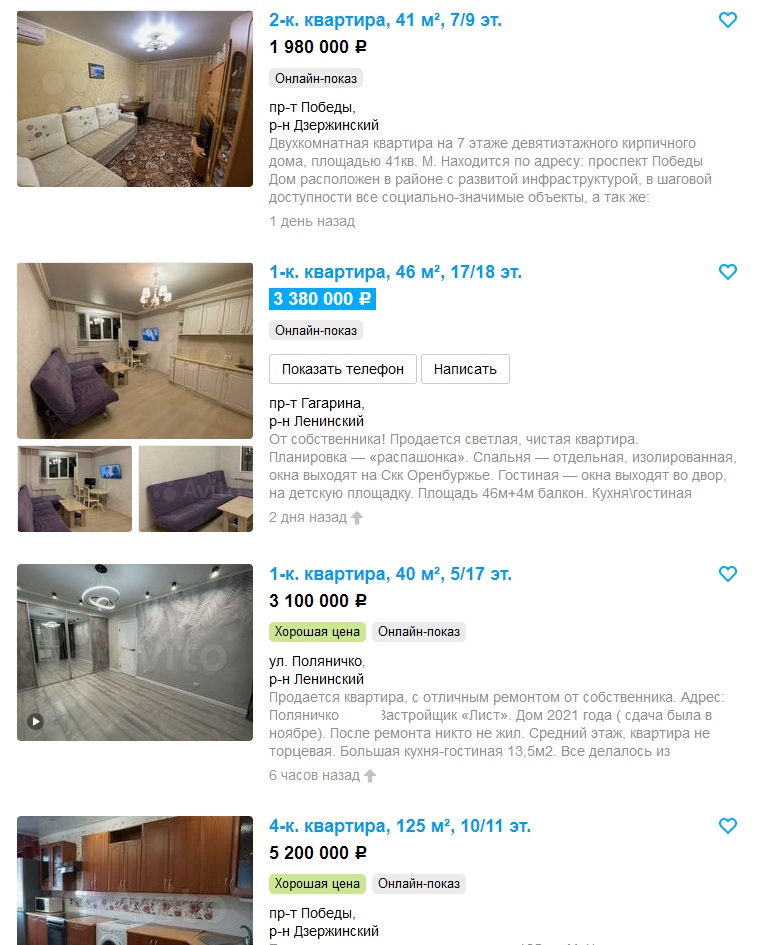View main photo of the пр-т Гагарина flat
This screenshot has height=945, width=763.
pyautogui.click(x=135, y=350)
